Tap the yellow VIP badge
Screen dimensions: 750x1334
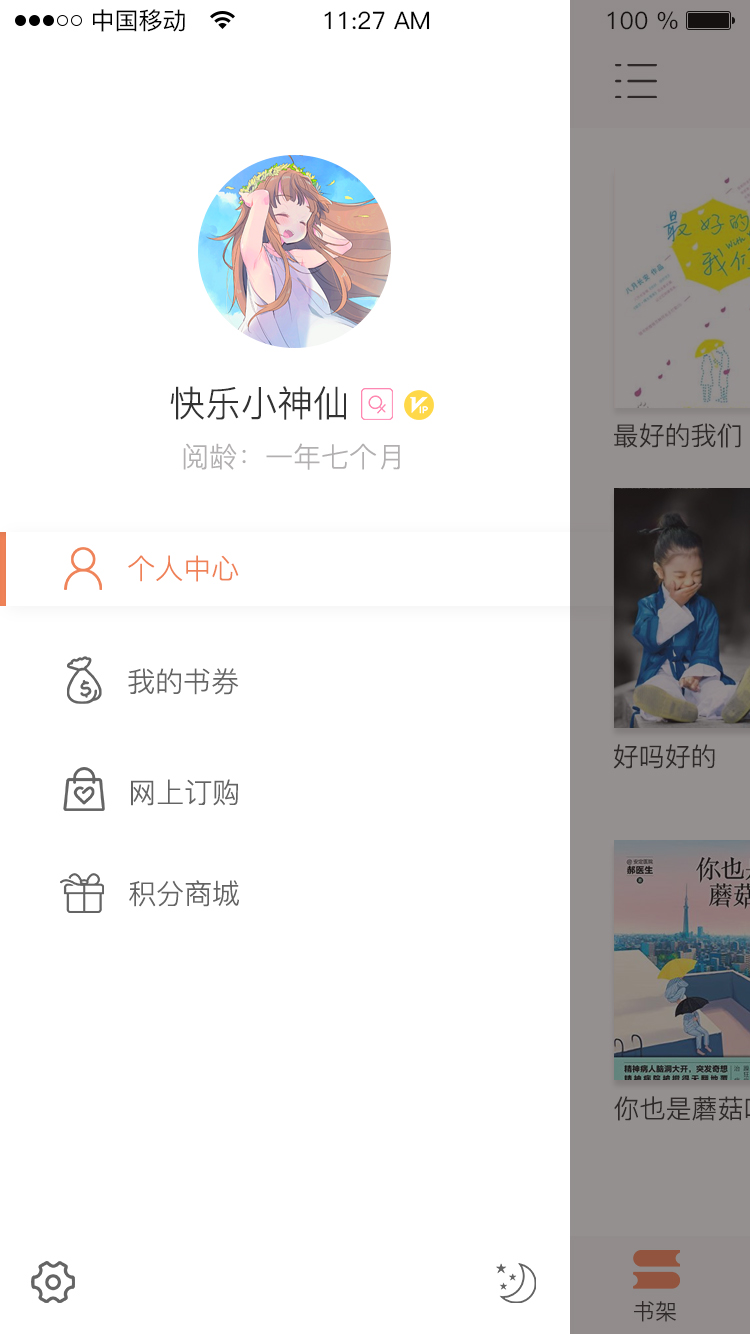[x=419, y=405]
